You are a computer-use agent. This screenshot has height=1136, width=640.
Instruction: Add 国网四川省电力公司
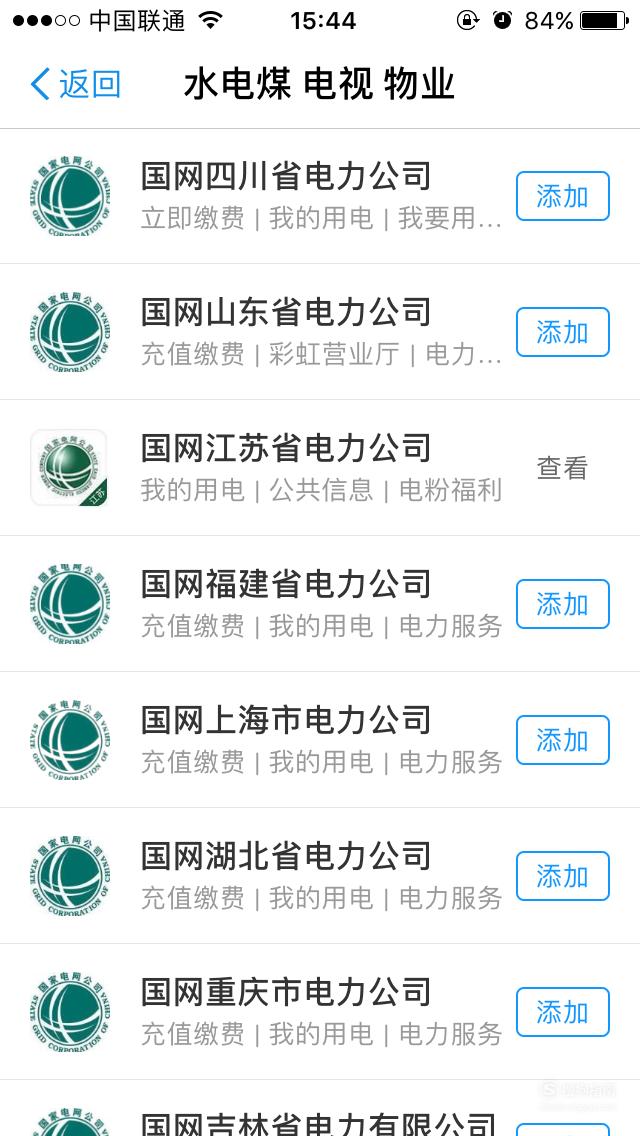pos(562,196)
